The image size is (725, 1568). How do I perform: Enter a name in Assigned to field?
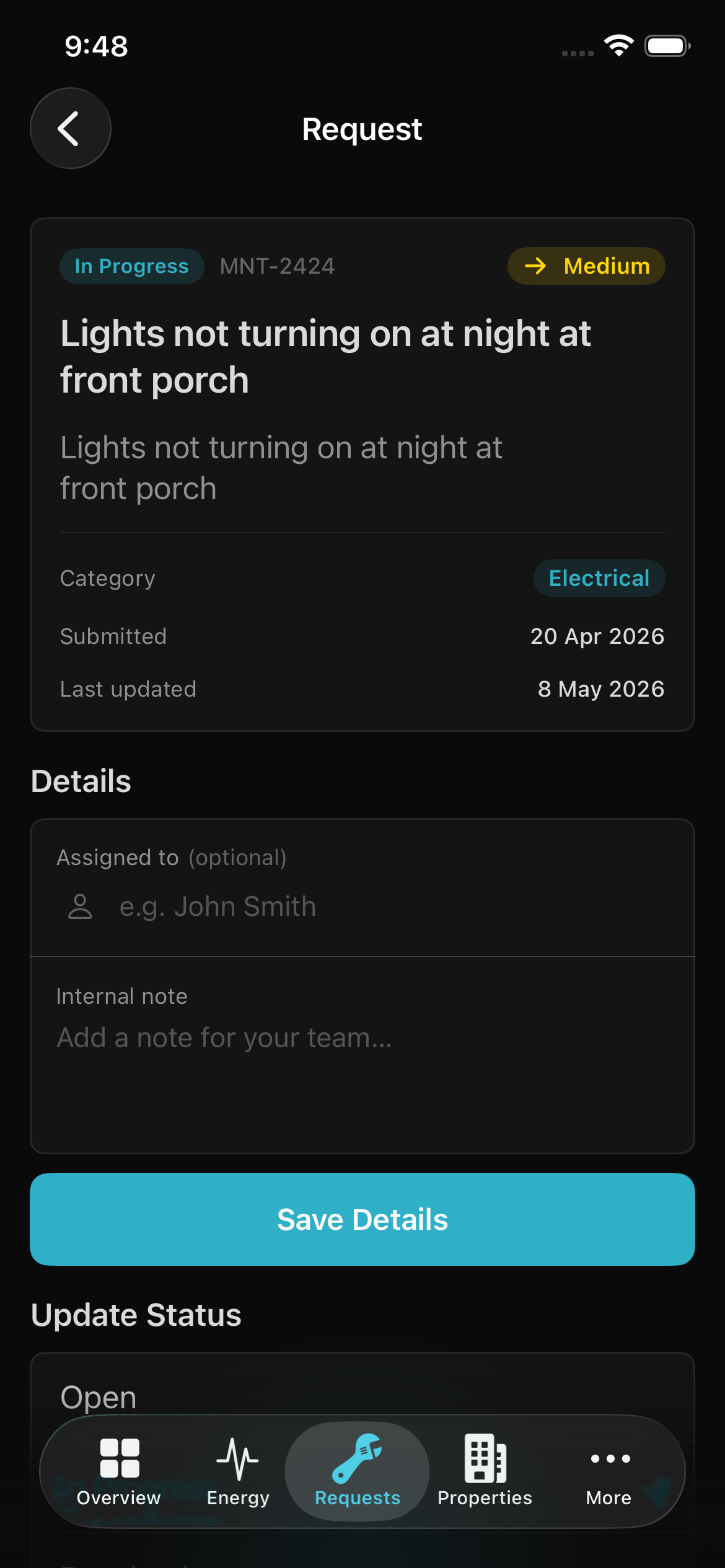click(362, 907)
